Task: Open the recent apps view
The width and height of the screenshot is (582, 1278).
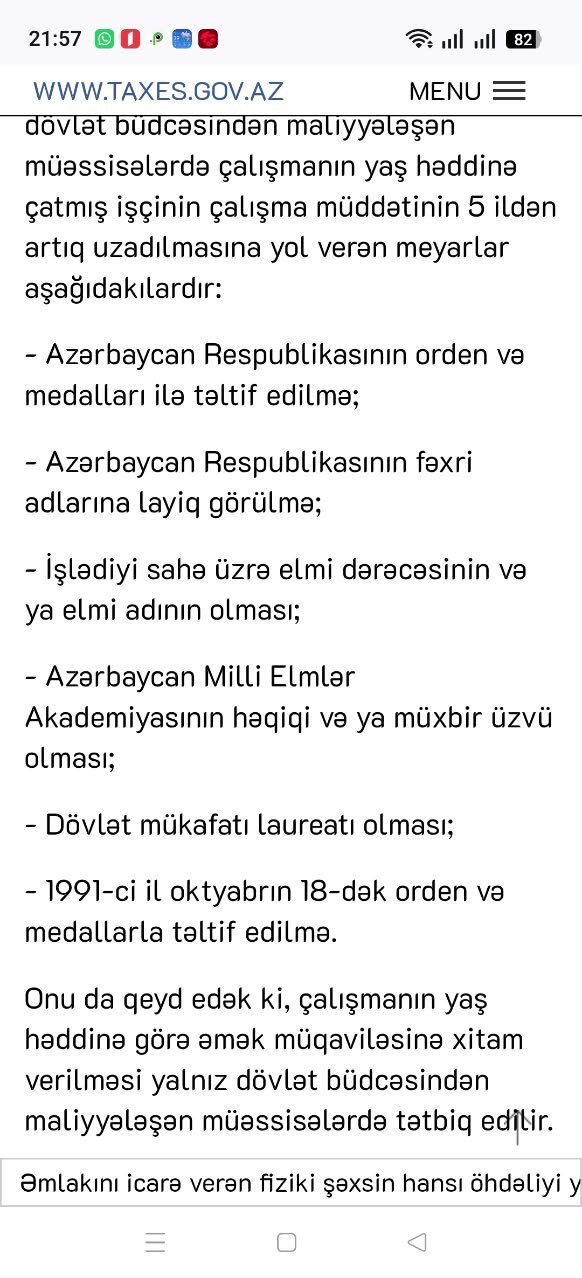Action: point(155,1242)
